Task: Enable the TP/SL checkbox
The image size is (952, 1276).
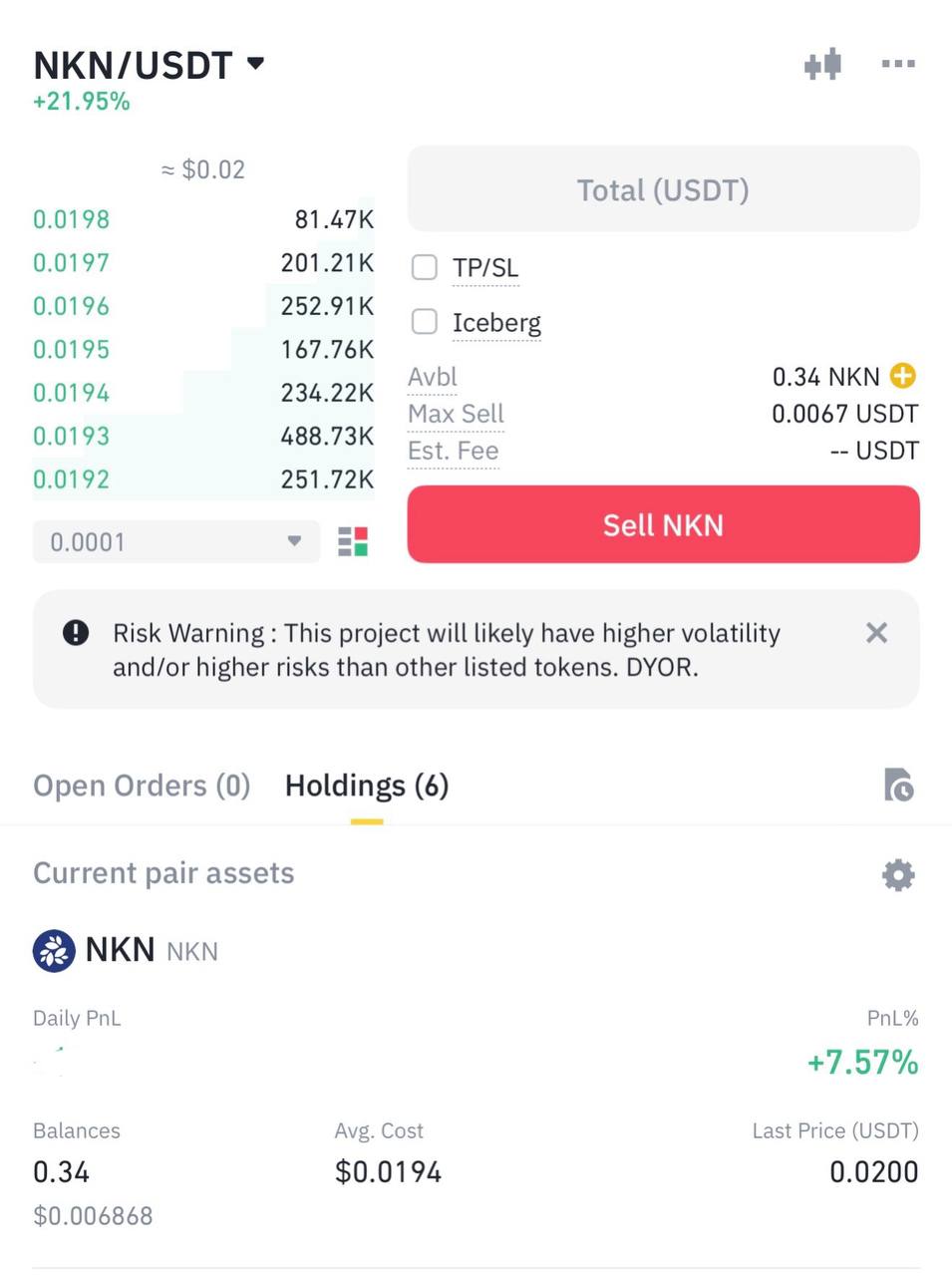Action: 426,267
